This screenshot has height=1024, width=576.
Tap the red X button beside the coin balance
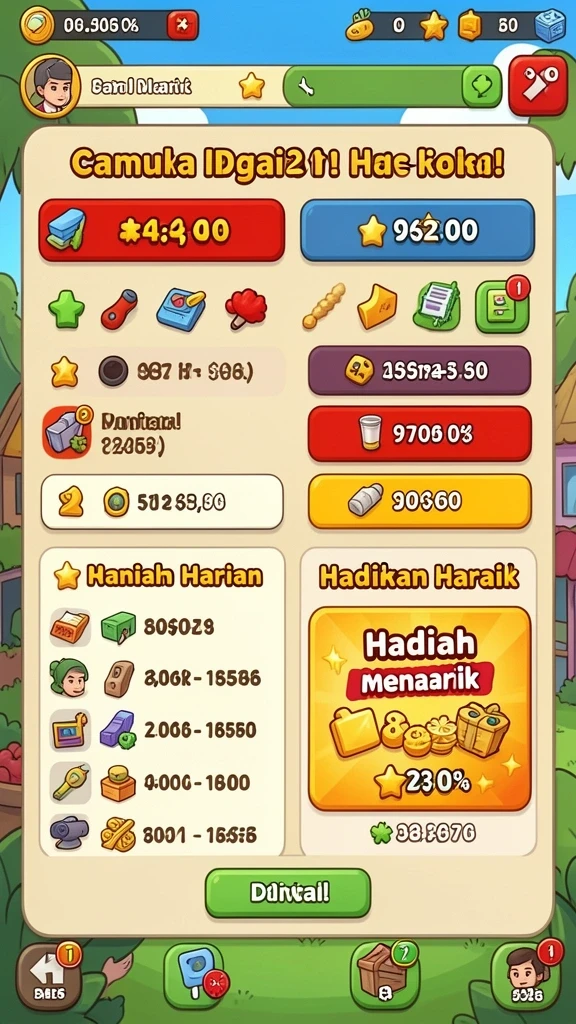click(x=182, y=25)
